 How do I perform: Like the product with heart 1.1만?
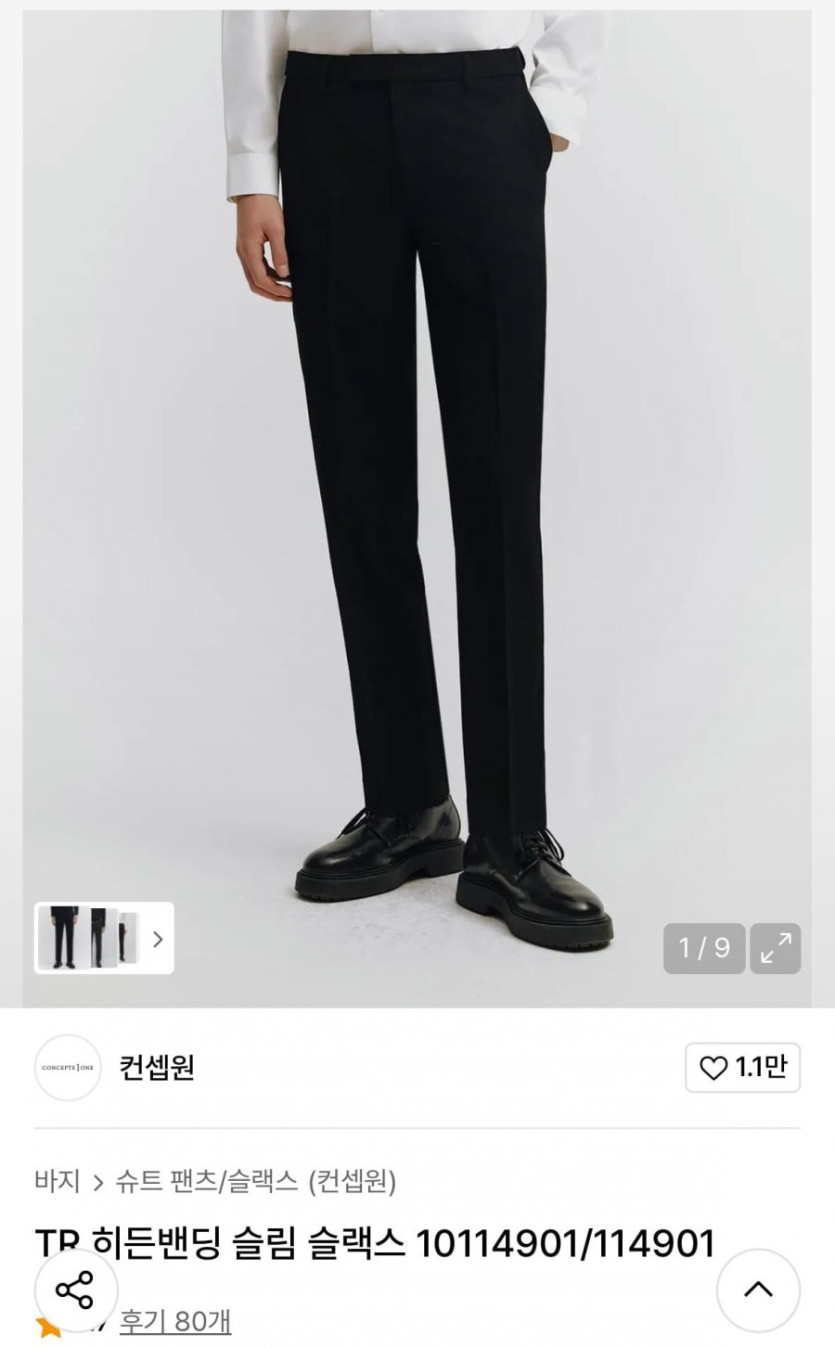click(742, 1068)
